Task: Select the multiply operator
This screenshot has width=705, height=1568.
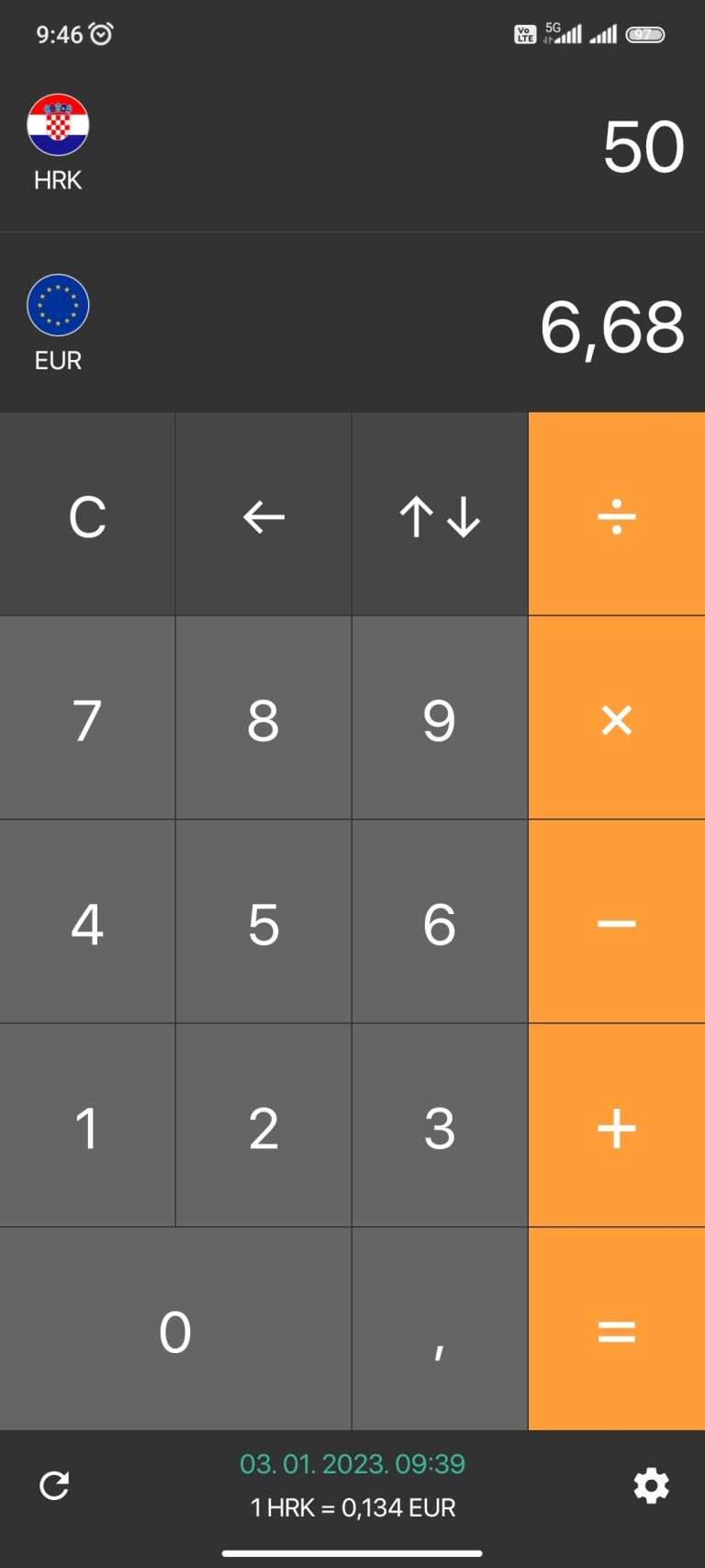Action: click(x=617, y=718)
